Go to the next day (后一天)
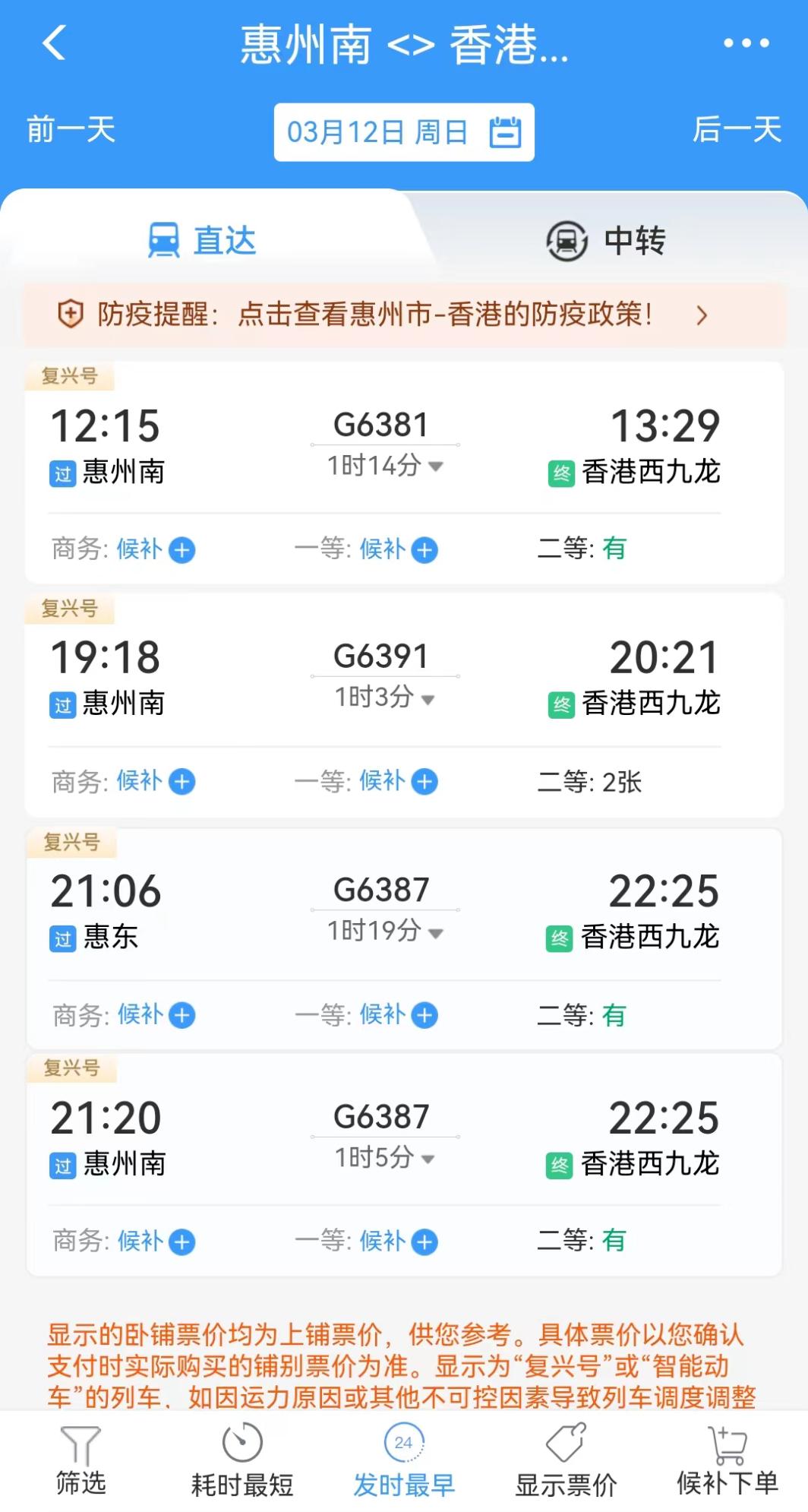The height and width of the screenshot is (1512, 808). [737, 131]
